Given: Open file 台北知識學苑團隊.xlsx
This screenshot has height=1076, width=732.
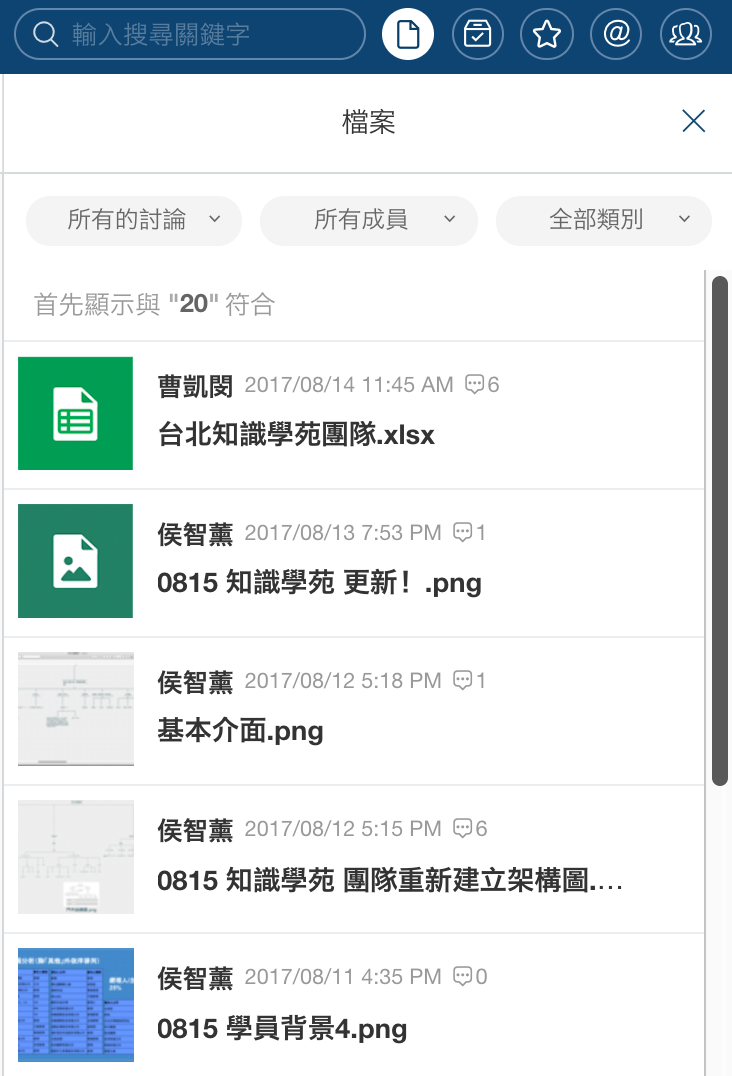Looking at the screenshot, I should point(296,435).
